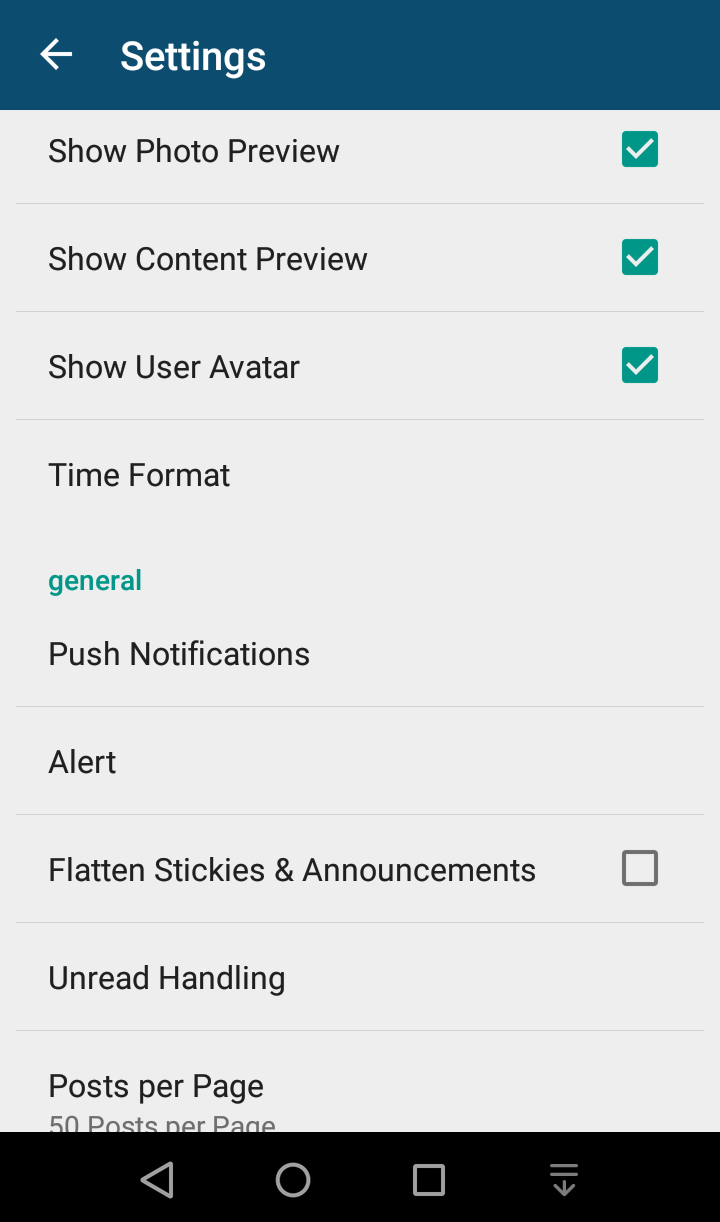Tap the system home button
The image size is (720, 1222).
293,1180
